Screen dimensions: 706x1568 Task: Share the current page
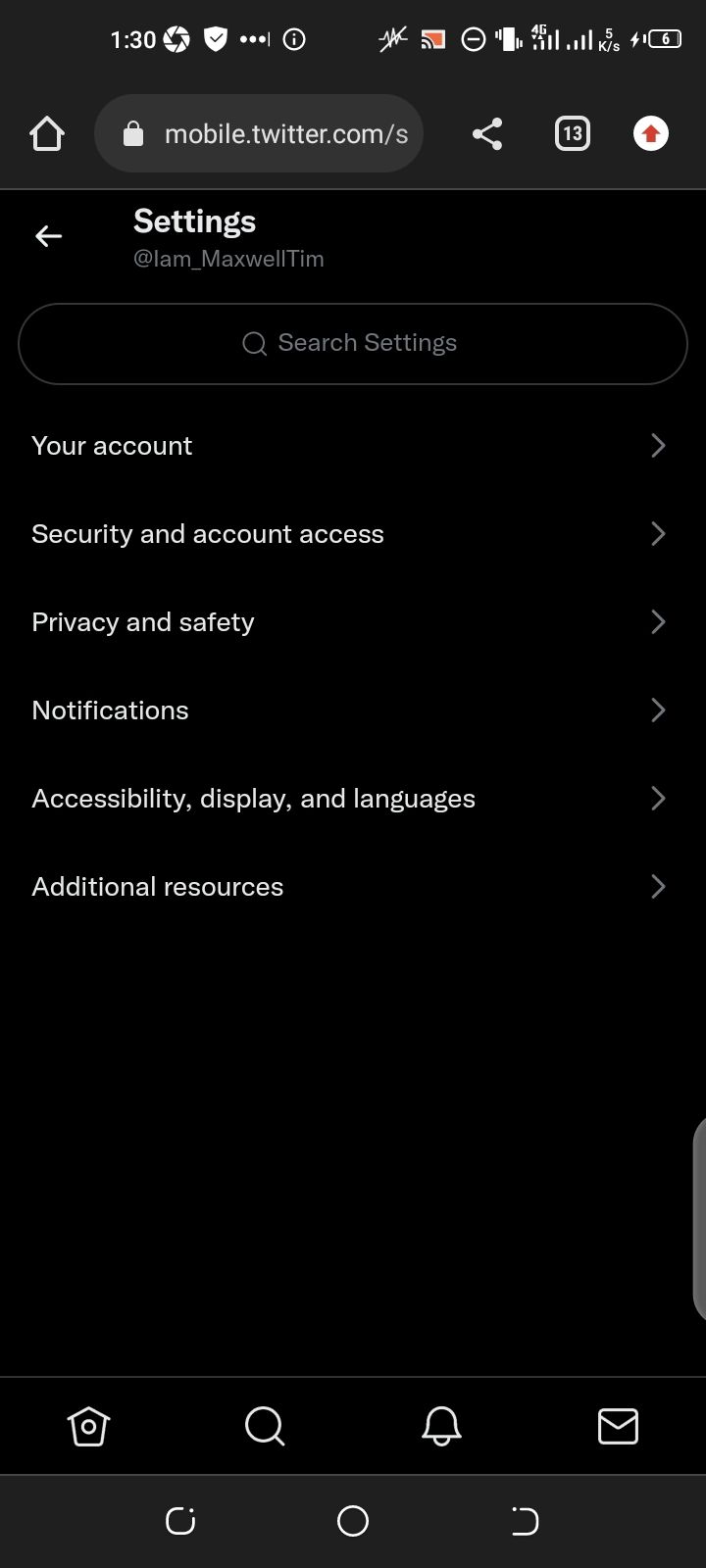click(x=487, y=133)
